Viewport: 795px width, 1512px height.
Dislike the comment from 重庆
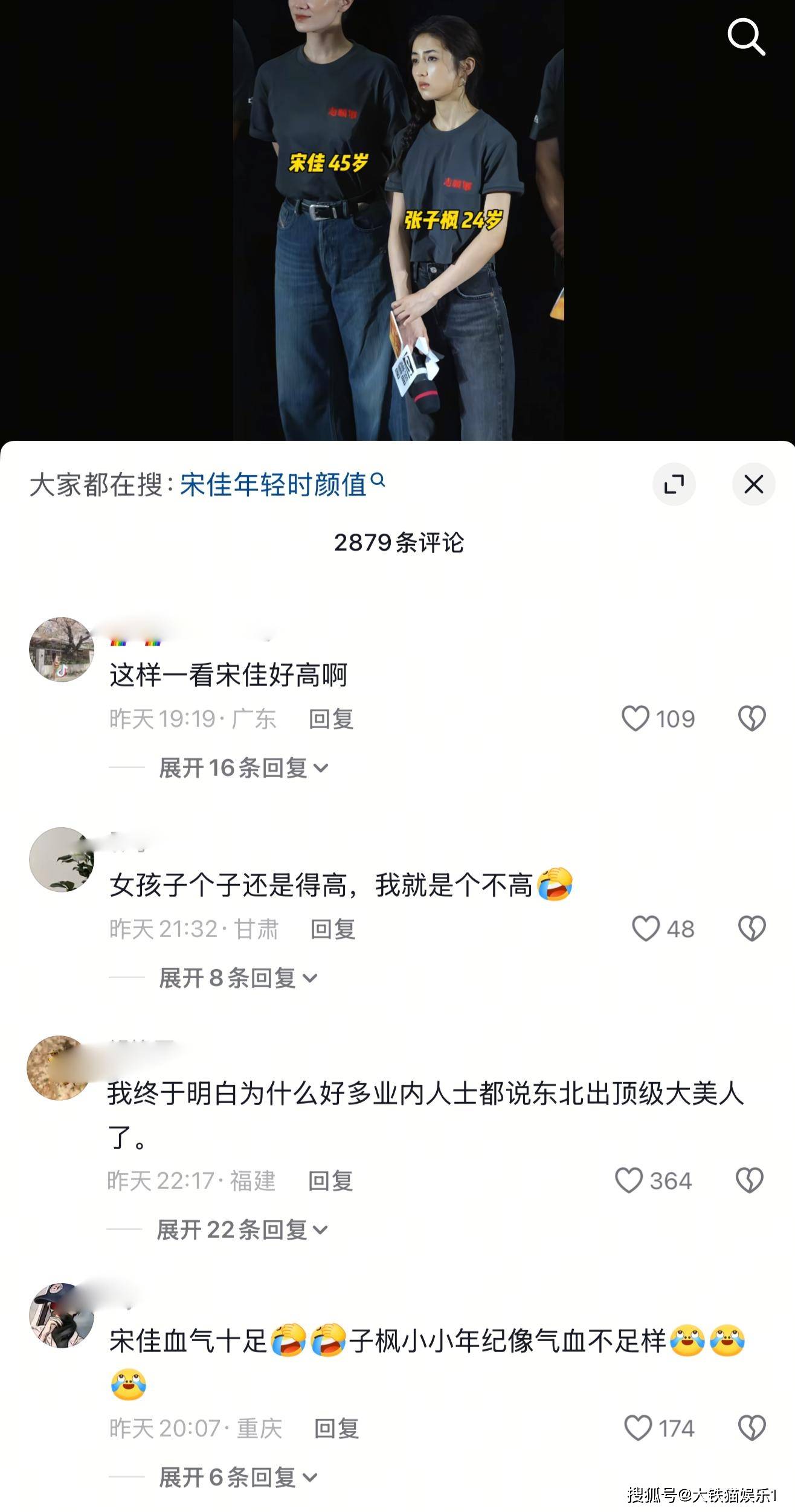tap(752, 1428)
